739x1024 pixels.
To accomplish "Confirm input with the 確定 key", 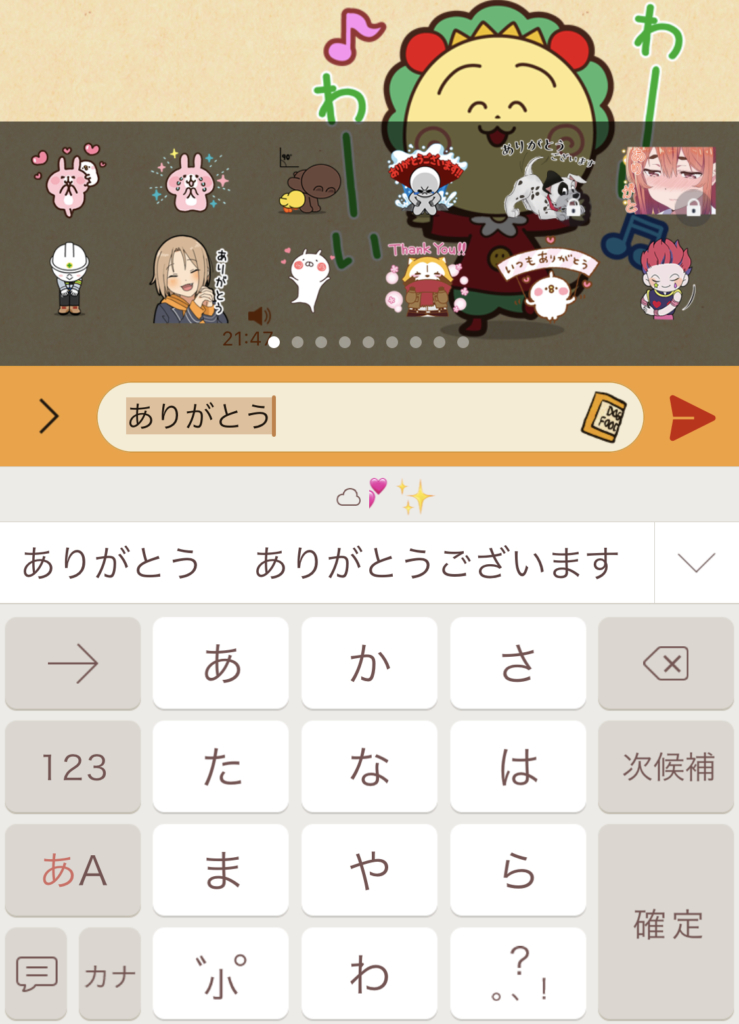I will click(x=665, y=923).
